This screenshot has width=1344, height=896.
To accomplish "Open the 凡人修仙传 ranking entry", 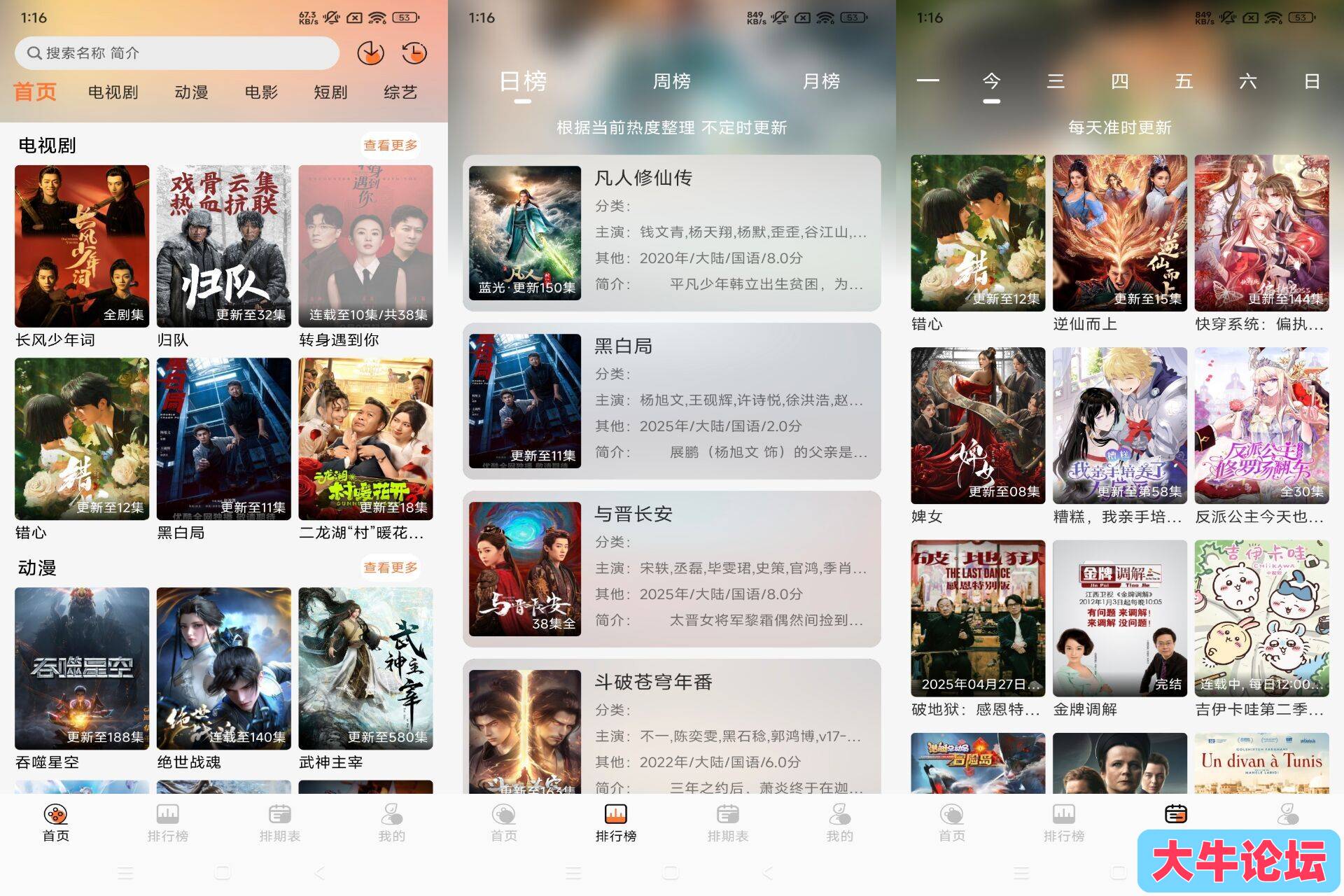I will pyautogui.click(x=671, y=232).
